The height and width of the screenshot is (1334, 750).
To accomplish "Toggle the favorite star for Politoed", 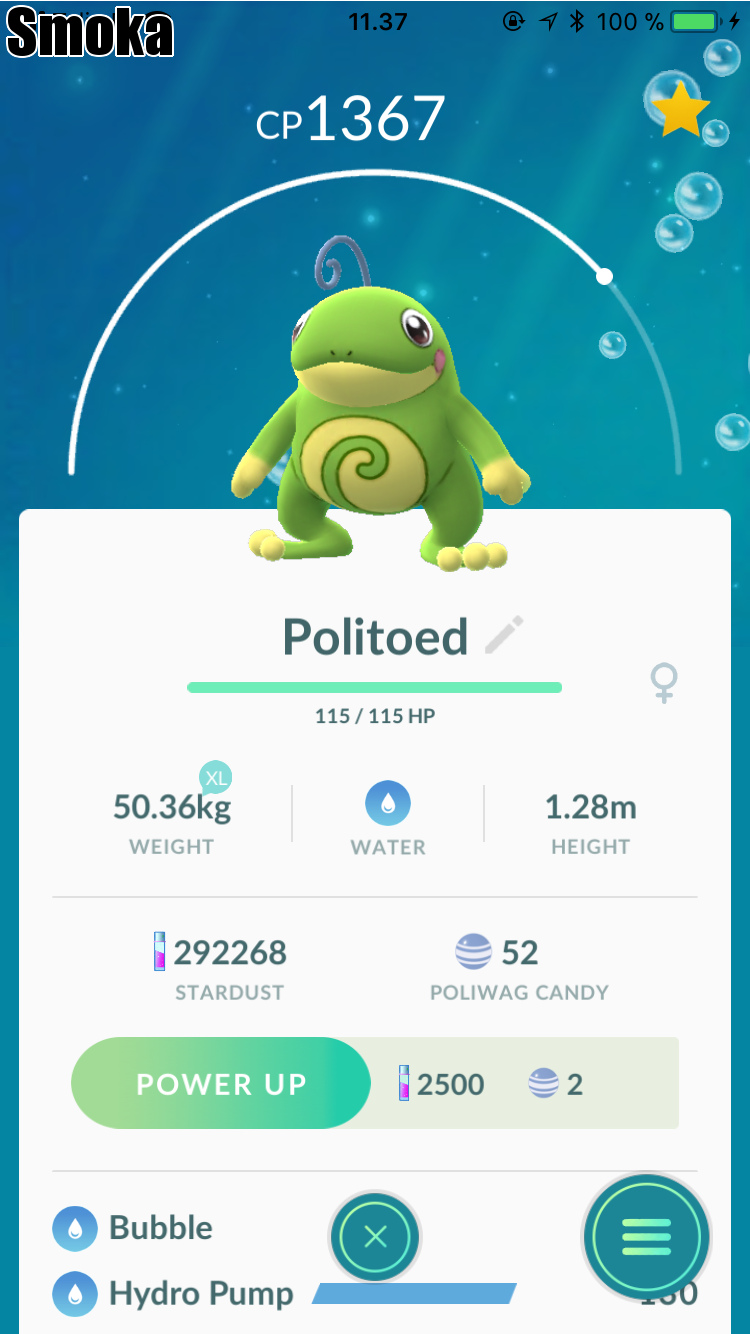I will click(x=680, y=108).
